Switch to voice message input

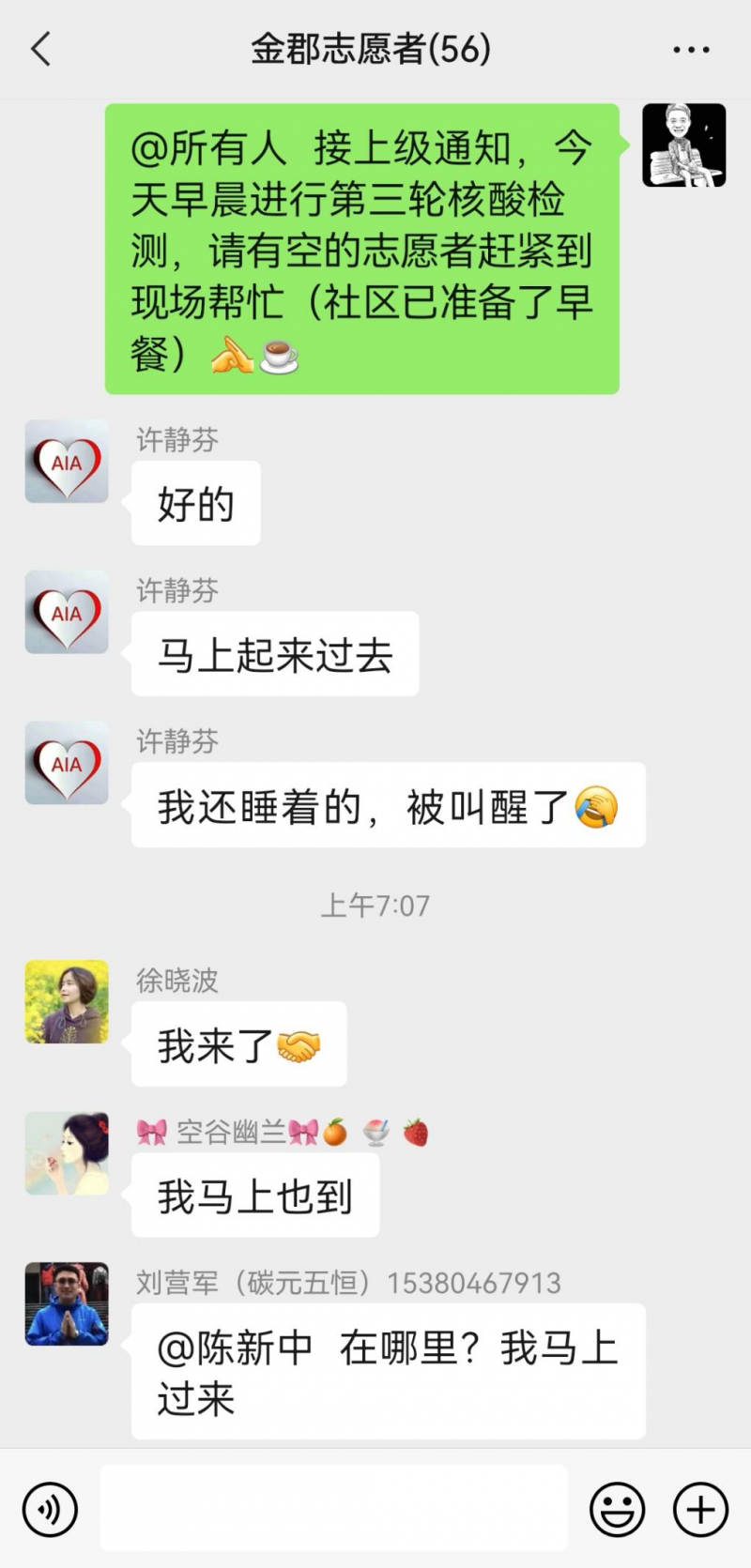tap(50, 1510)
